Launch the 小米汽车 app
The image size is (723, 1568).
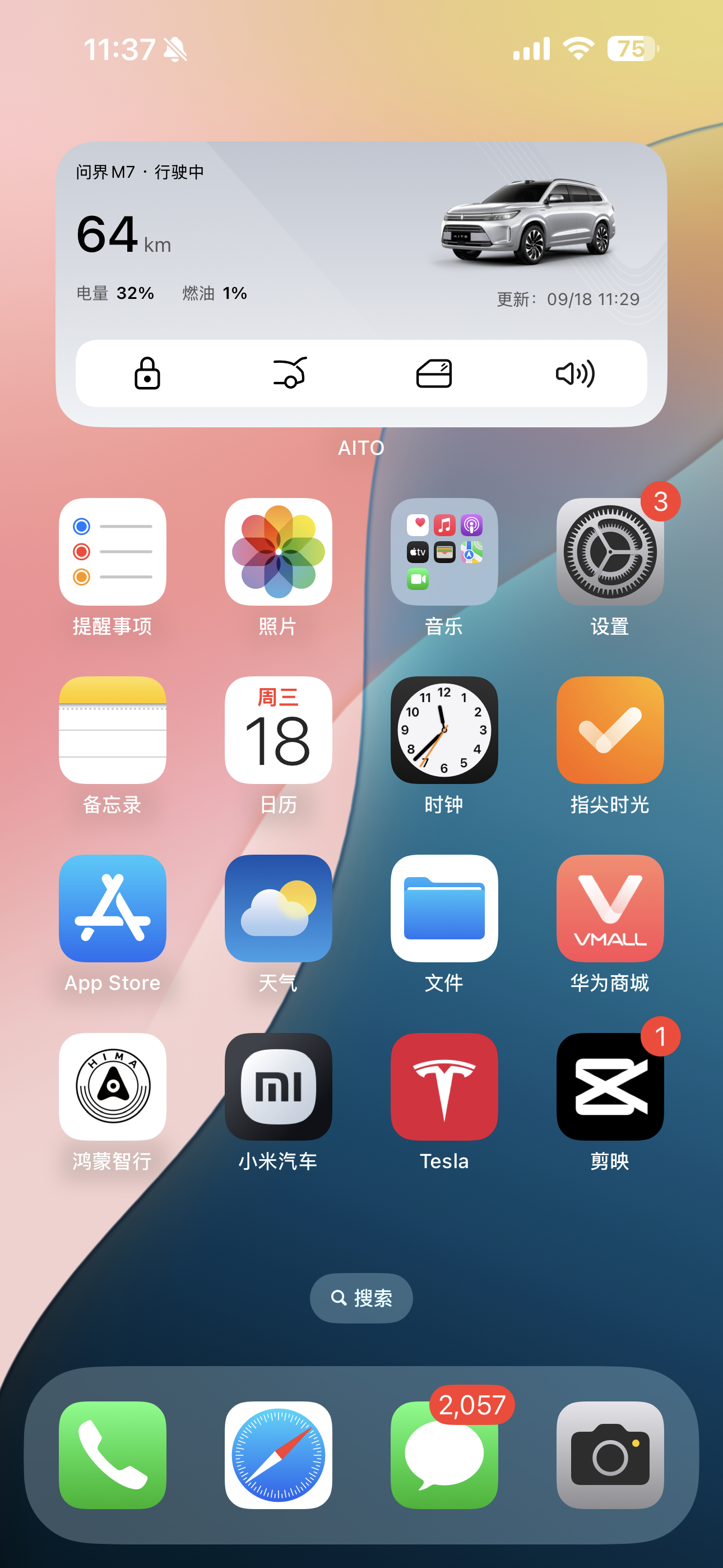tap(278, 1087)
